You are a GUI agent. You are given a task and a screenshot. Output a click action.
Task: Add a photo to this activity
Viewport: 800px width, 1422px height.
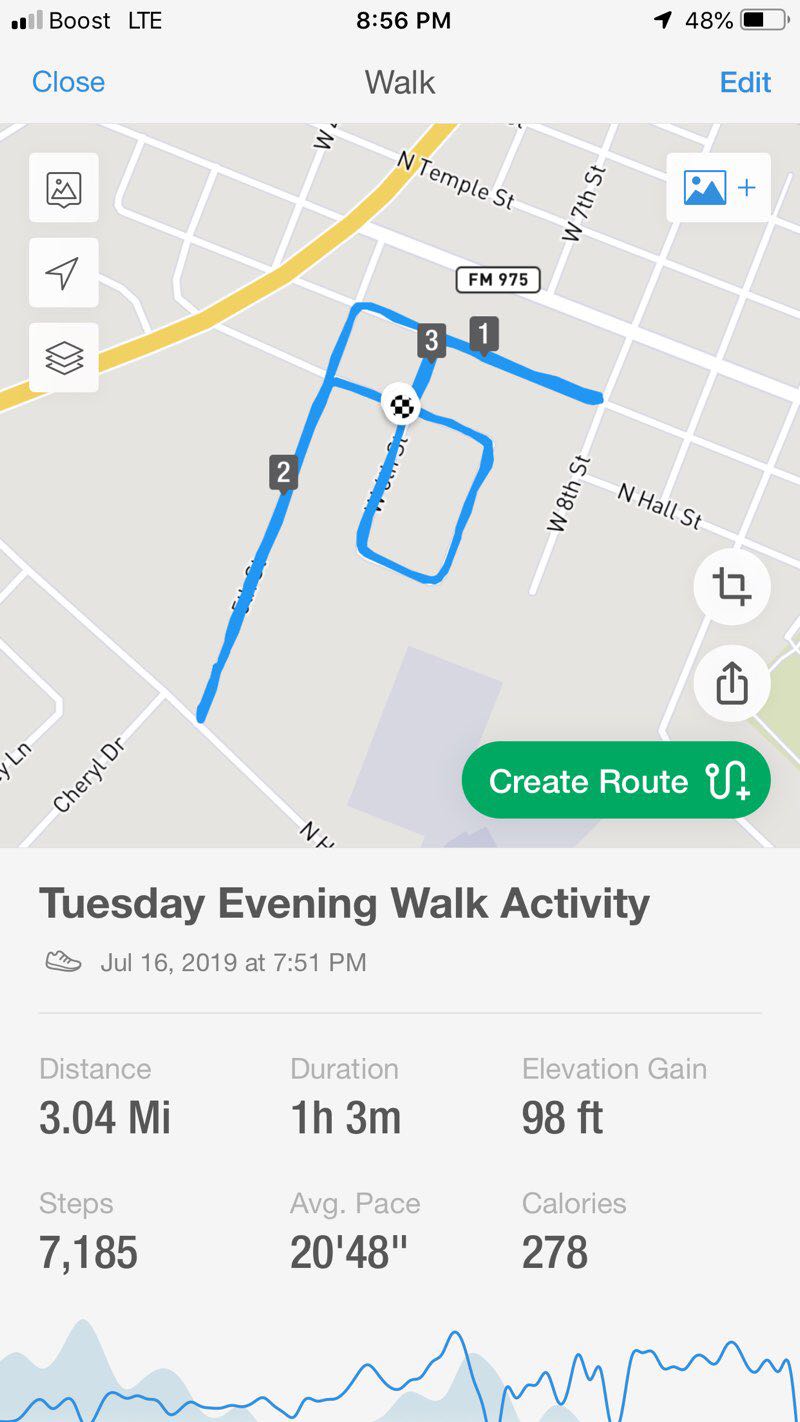(719, 188)
